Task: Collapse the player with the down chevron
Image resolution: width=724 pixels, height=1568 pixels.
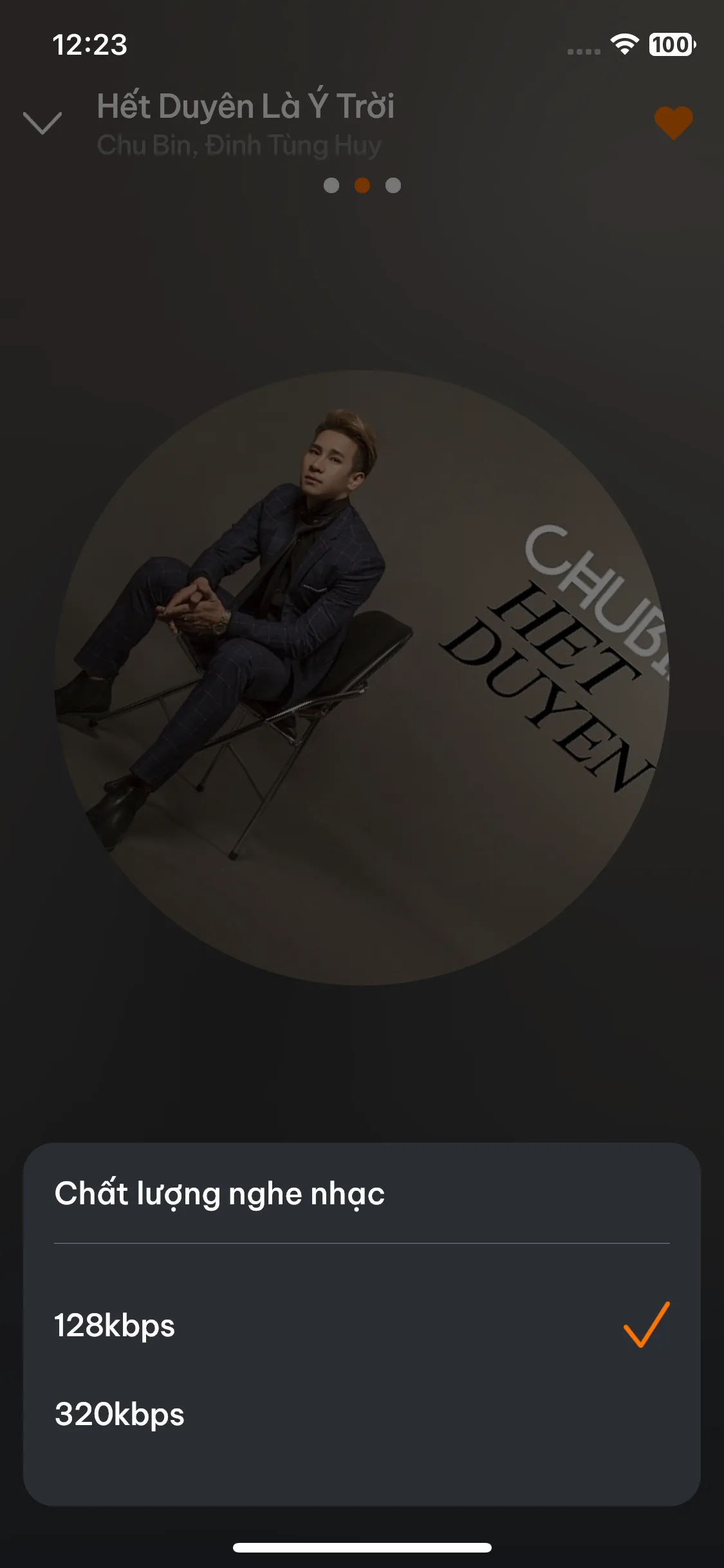Action: [42, 122]
